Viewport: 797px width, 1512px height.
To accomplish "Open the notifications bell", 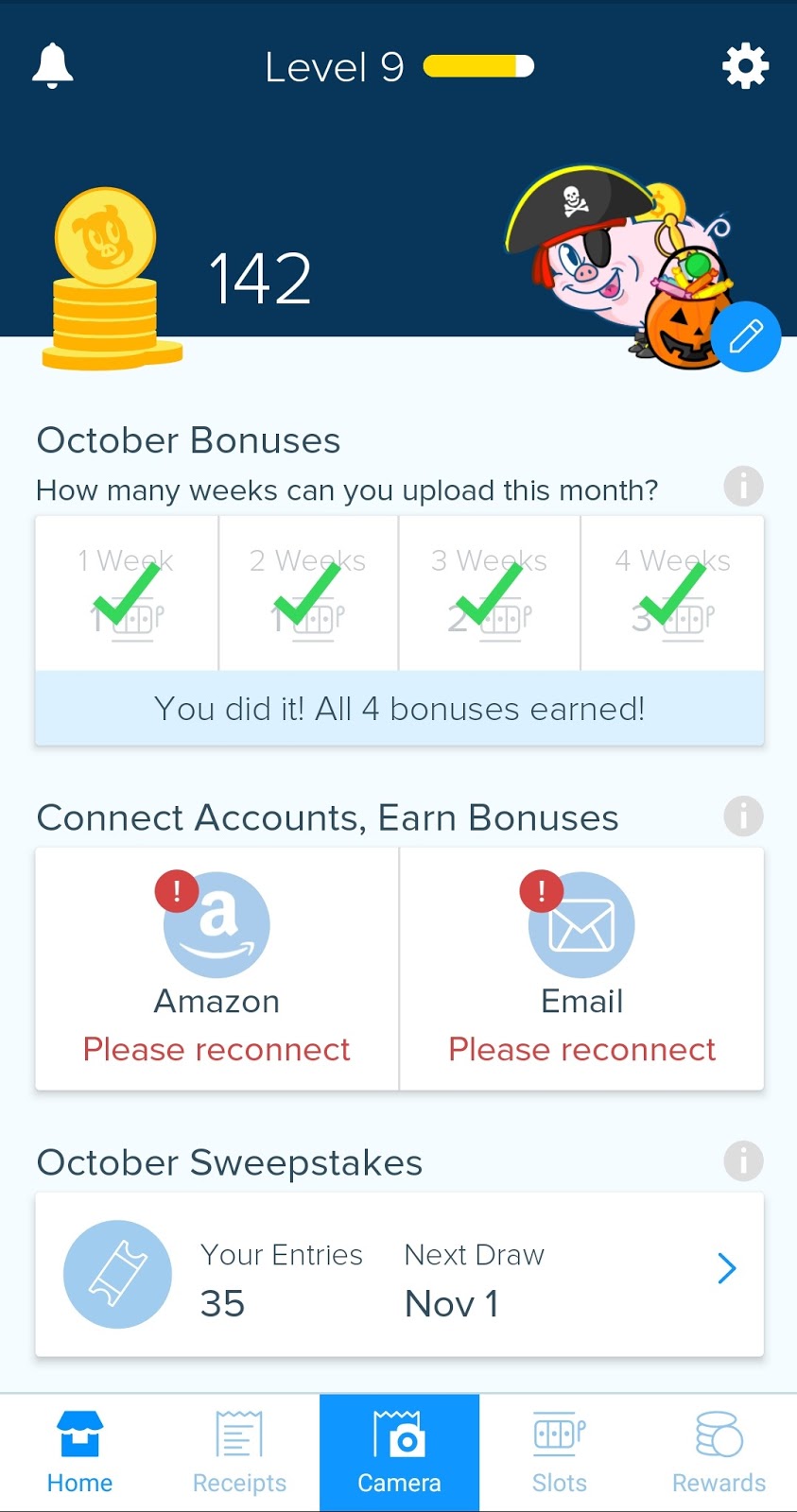I will click(53, 66).
